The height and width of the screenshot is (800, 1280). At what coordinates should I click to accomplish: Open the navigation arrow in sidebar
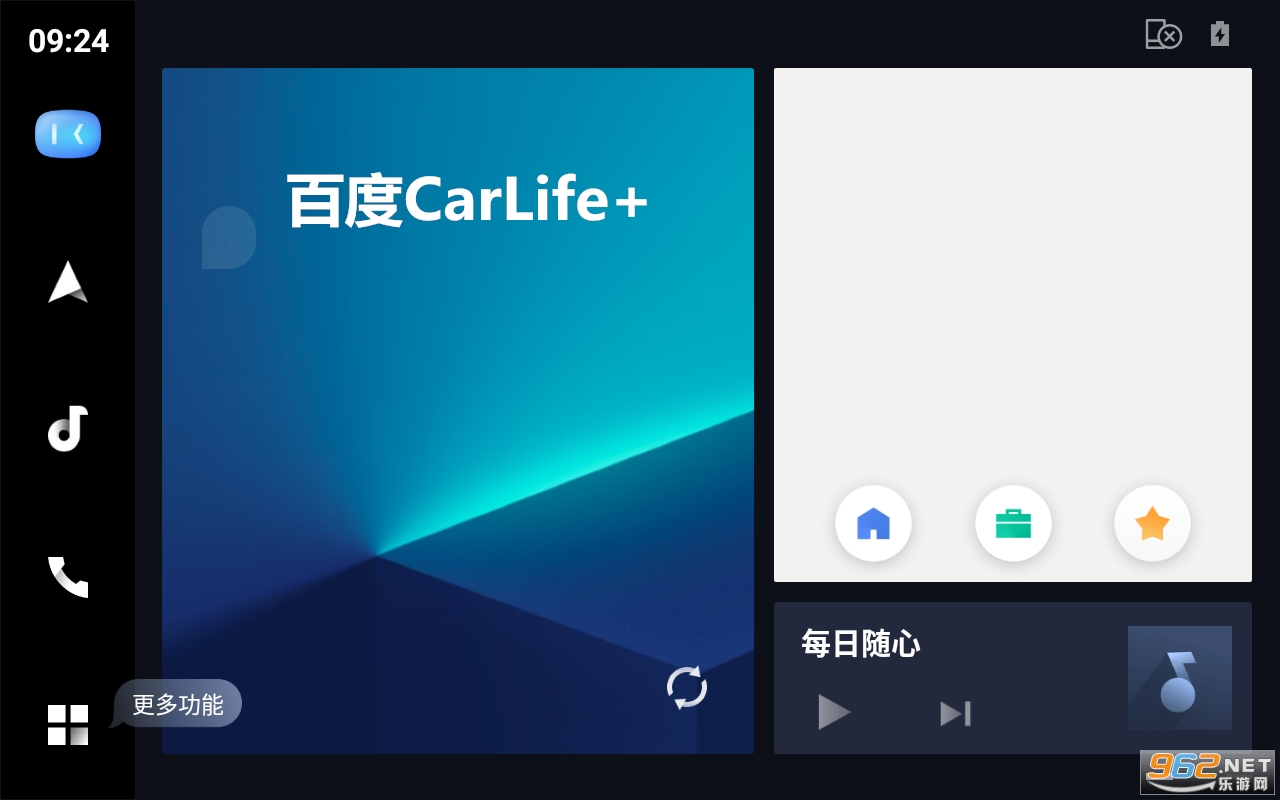click(x=68, y=283)
